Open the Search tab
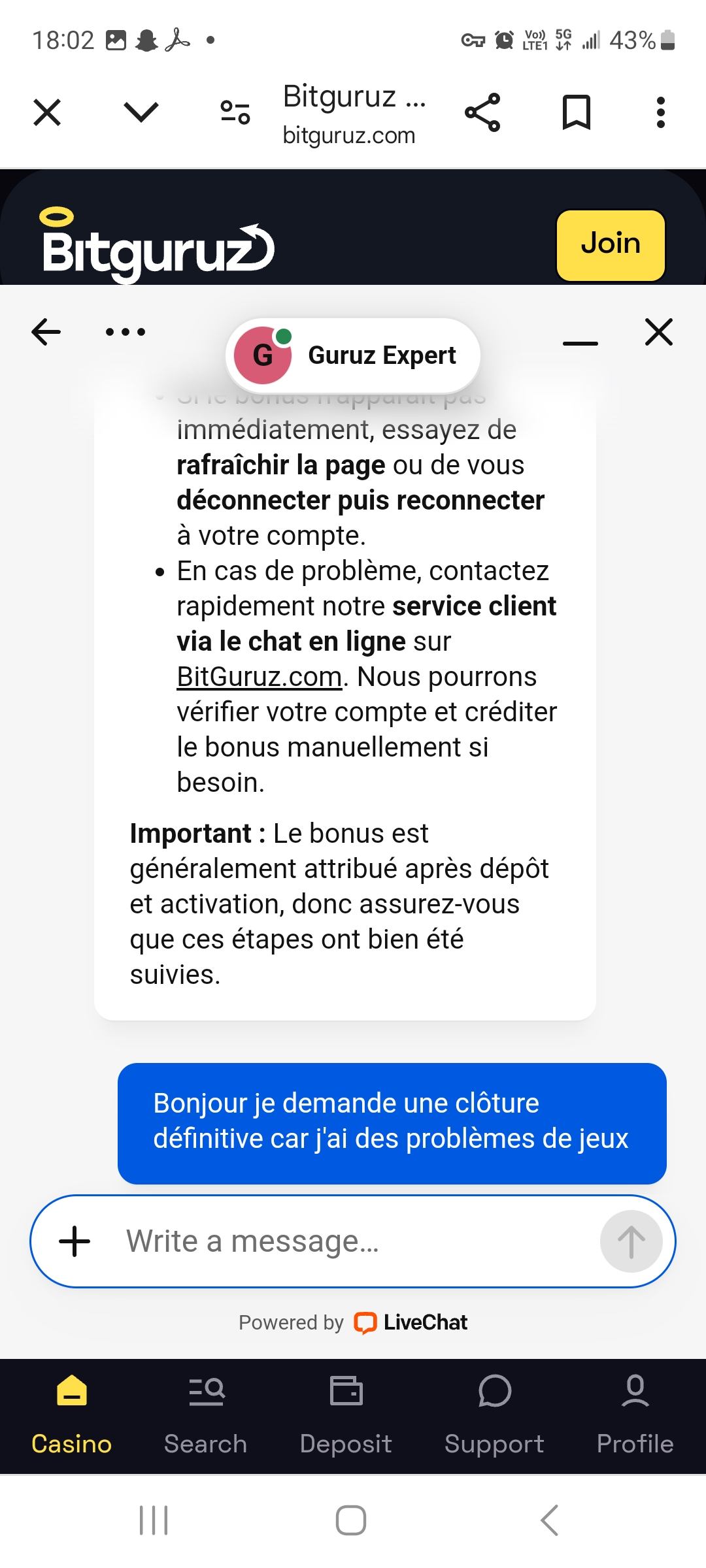This screenshot has height=1568, width=706. (x=206, y=1415)
